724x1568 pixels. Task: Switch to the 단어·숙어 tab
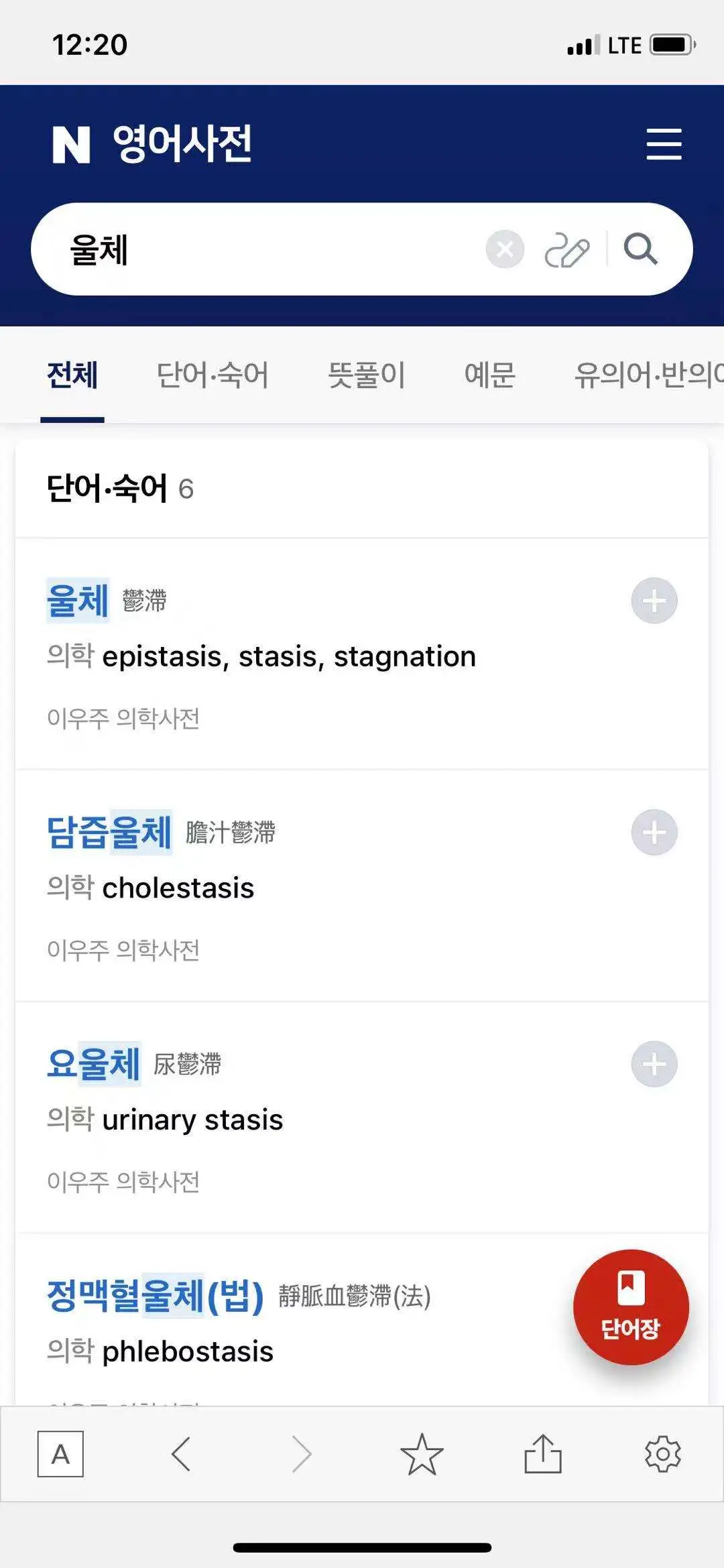pyautogui.click(x=213, y=375)
